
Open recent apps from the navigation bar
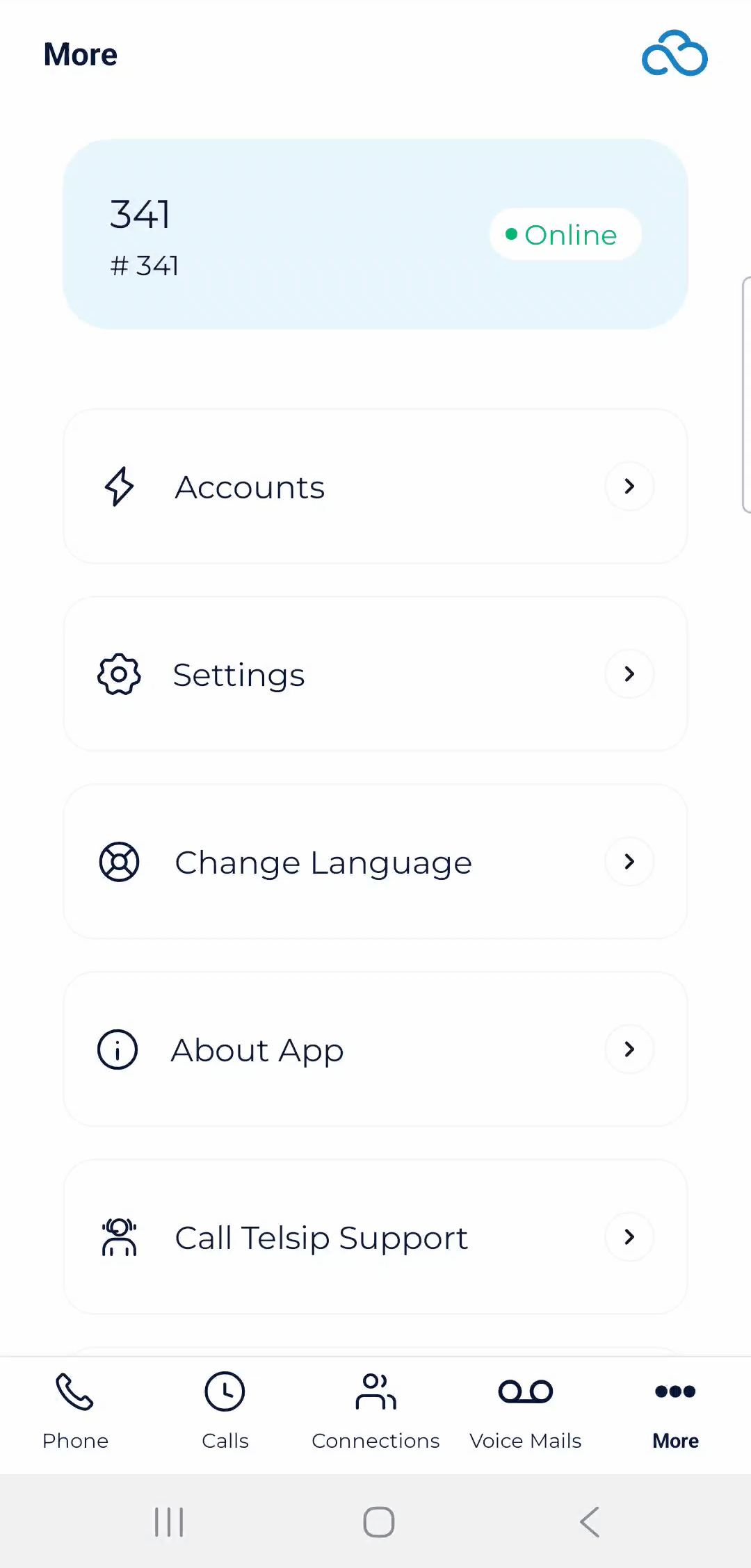(169, 1522)
